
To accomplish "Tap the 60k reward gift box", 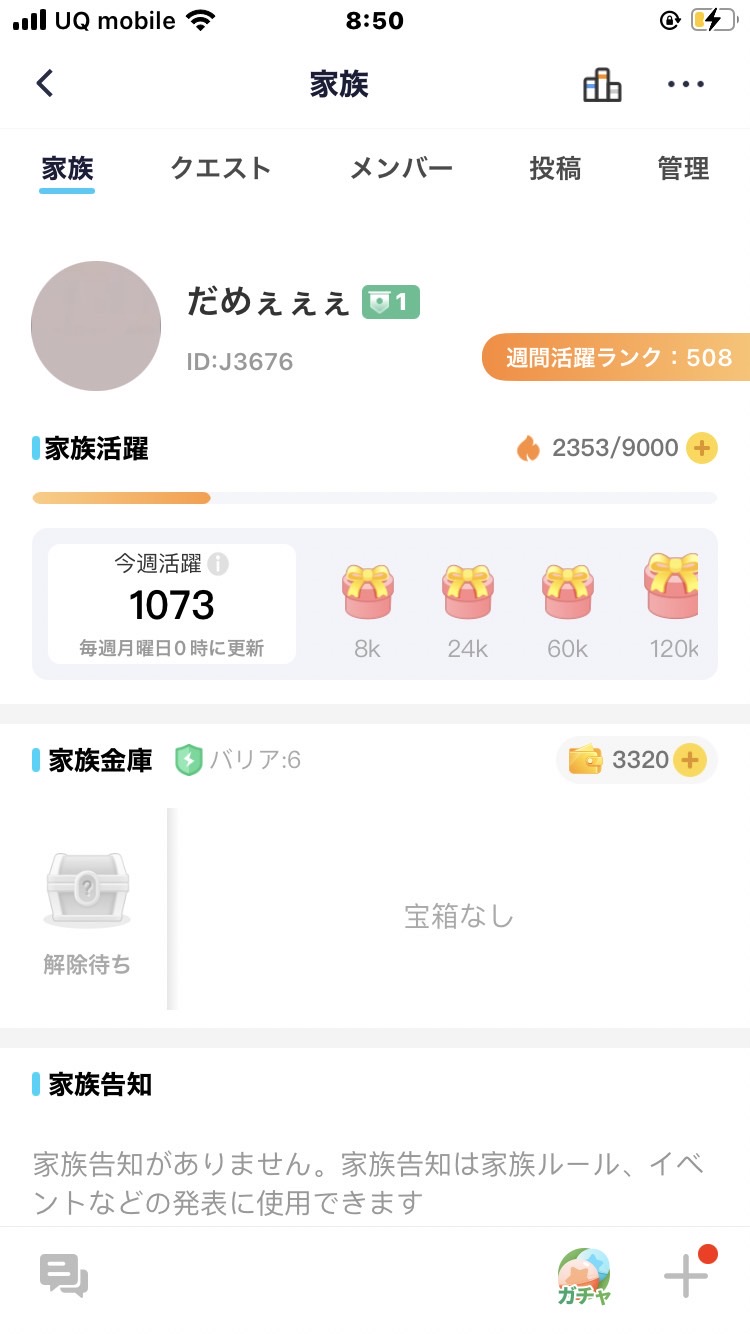I will tap(568, 592).
